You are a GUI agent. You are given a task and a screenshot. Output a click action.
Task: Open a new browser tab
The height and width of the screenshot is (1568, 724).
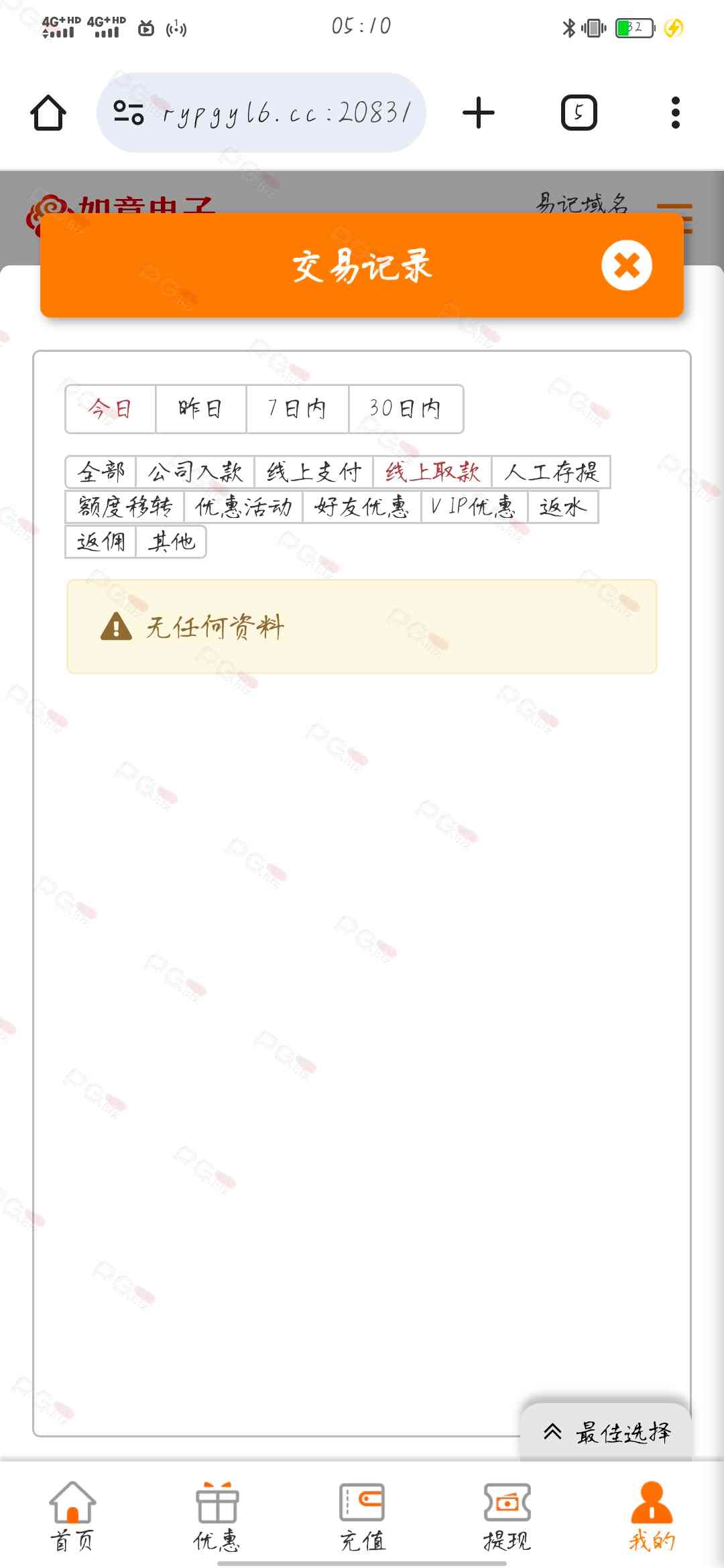(479, 113)
